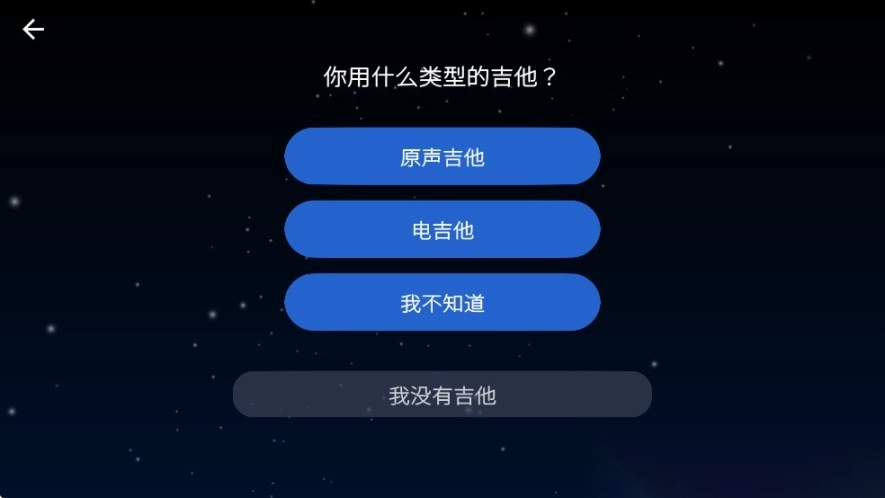
Task: Choose the 电吉他 option
Action: (x=442, y=230)
